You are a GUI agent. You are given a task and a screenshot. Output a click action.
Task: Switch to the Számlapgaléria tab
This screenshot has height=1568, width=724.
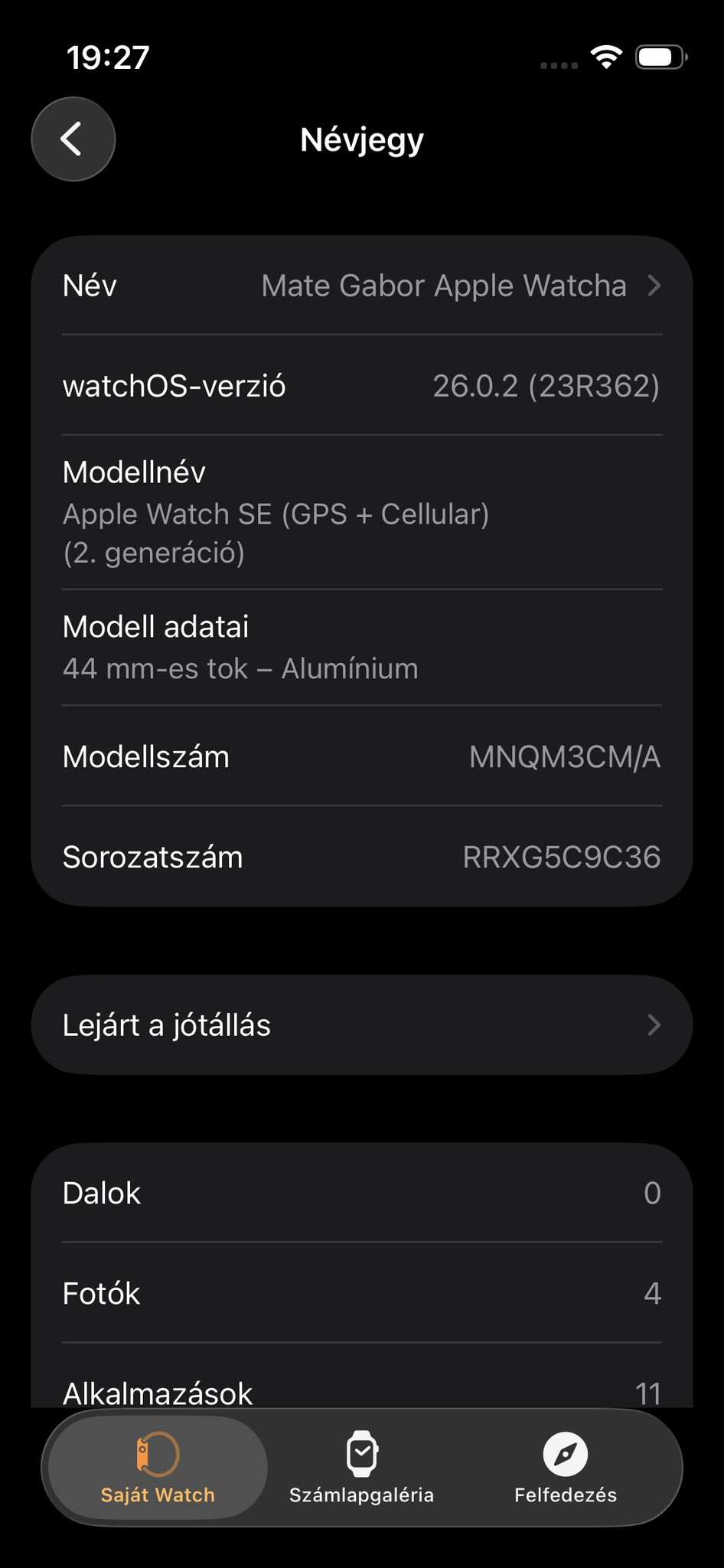[x=361, y=1467]
